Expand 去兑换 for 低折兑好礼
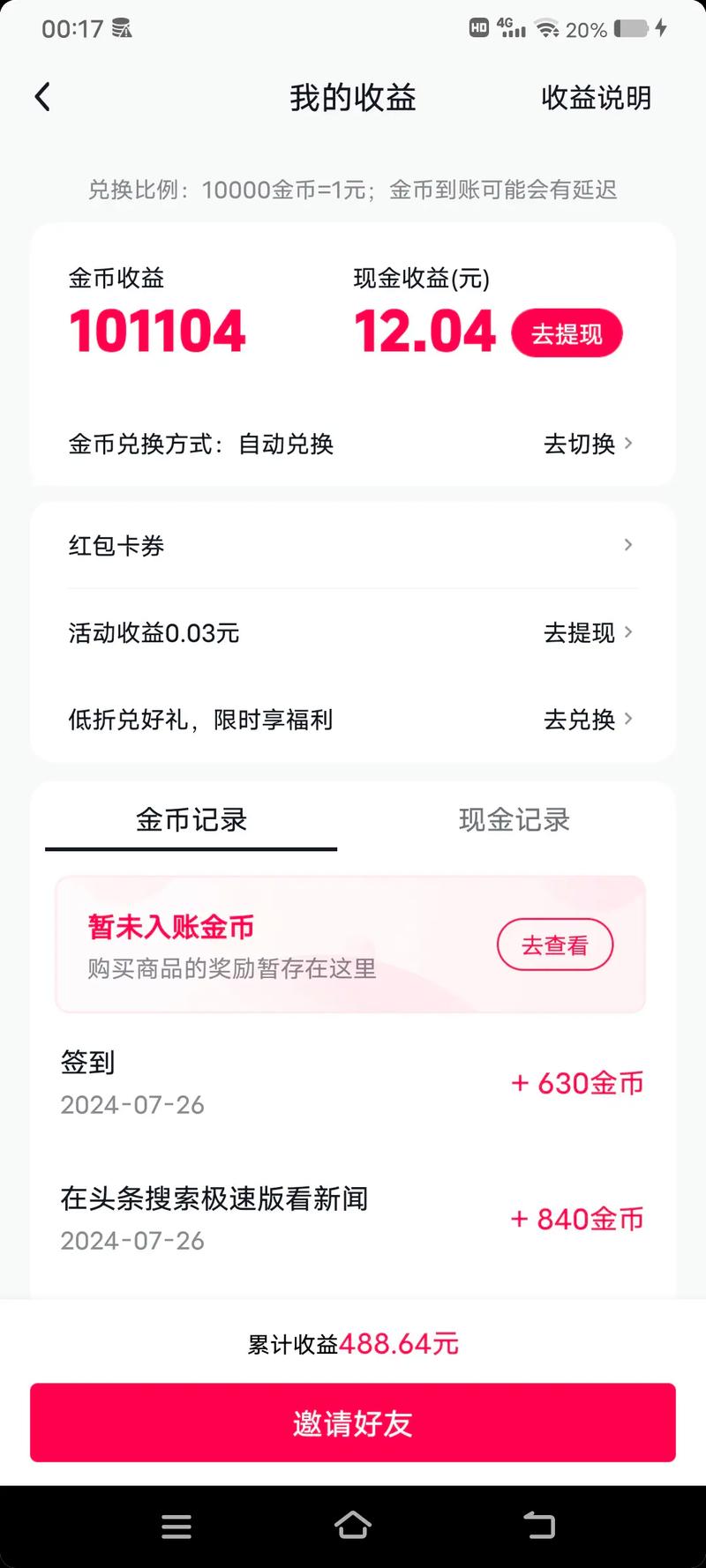Viewport: 706px width, 1568px height. [581, 720]
